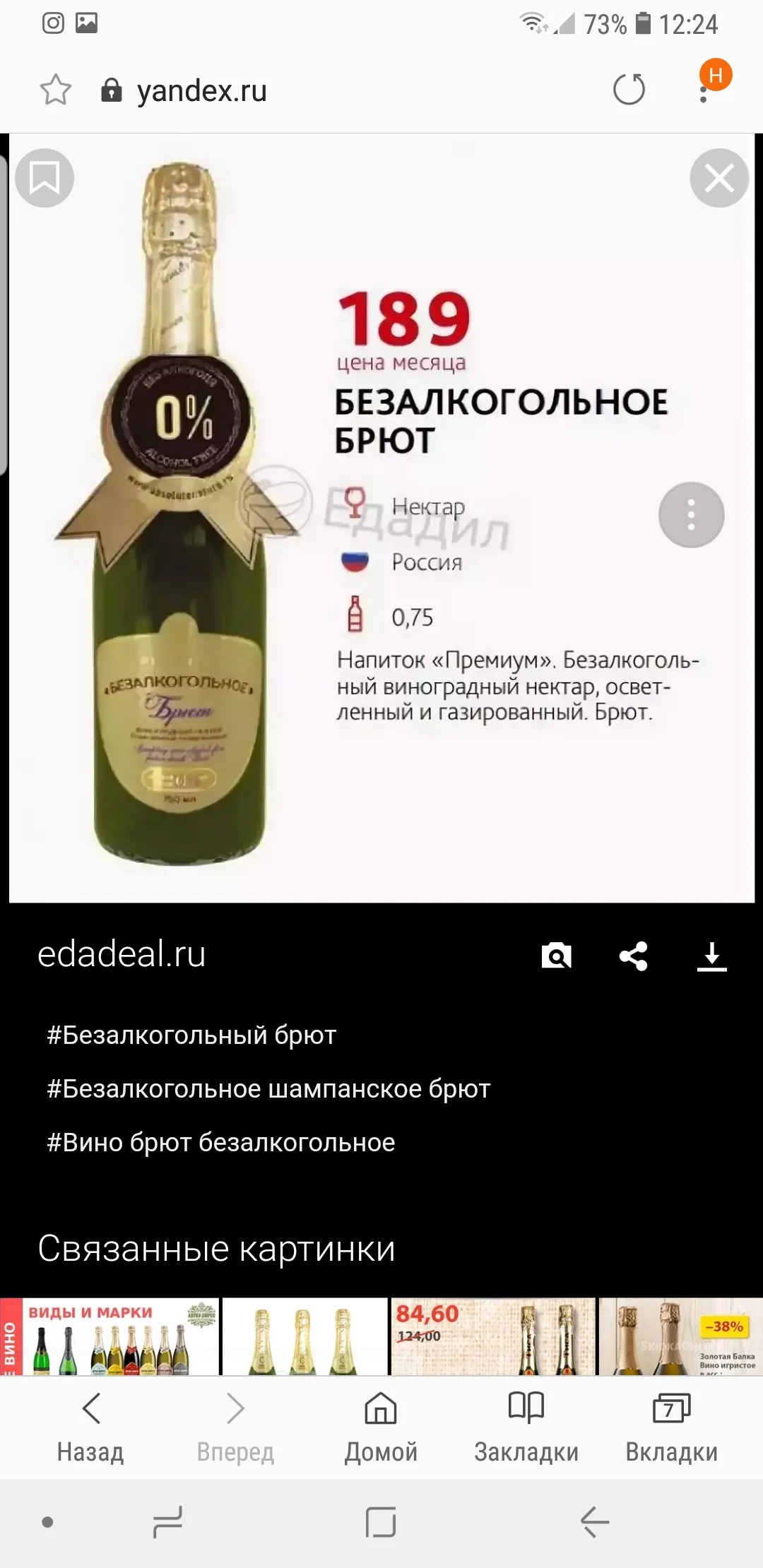The width and height of the screenshot is (763, 1568).
Task: Open the bookmark flag on the image
Action: [x=45, y=178]
